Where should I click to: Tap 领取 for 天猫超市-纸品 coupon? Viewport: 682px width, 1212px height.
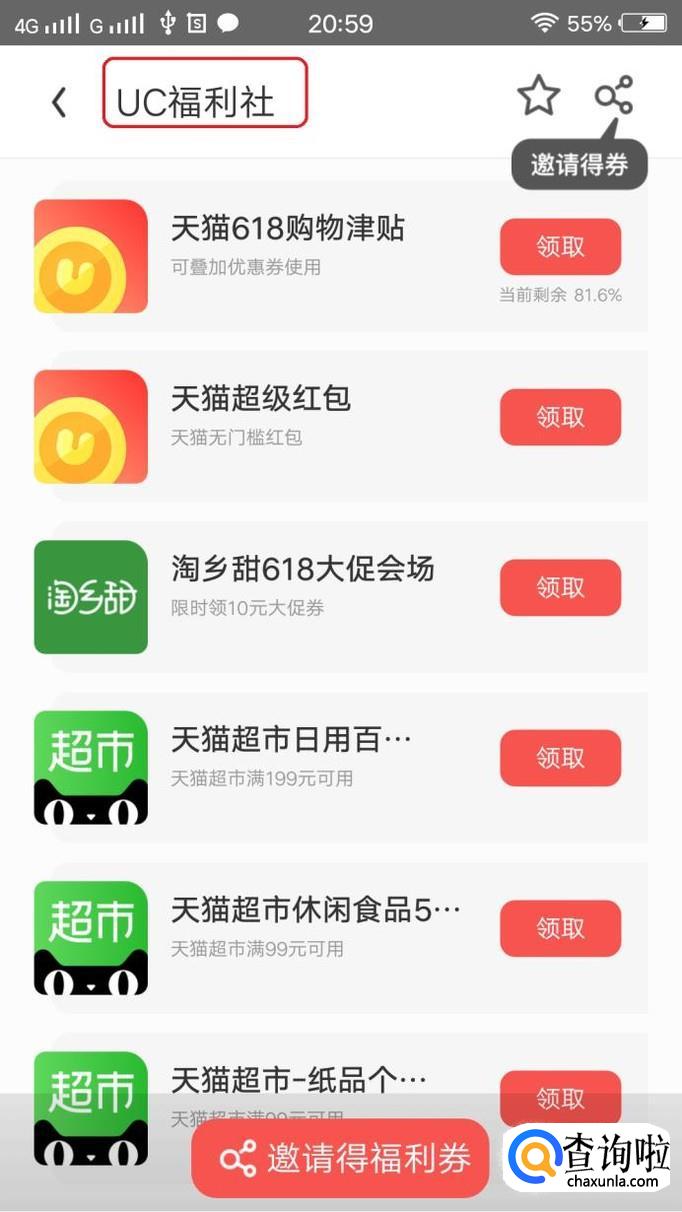click(x=560, y=1097)
